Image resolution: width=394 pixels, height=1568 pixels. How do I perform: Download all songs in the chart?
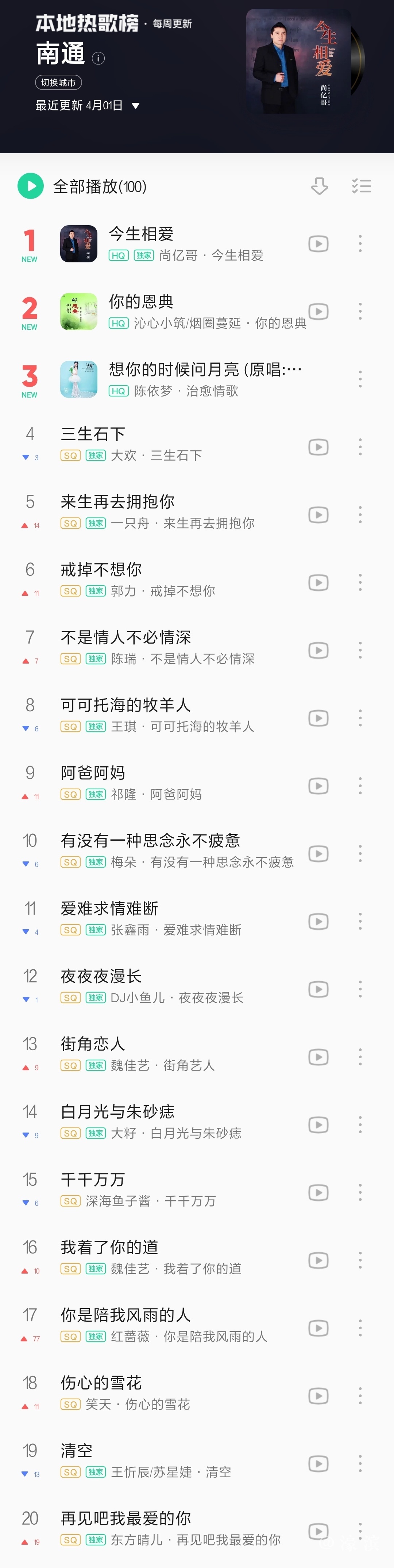319,186
